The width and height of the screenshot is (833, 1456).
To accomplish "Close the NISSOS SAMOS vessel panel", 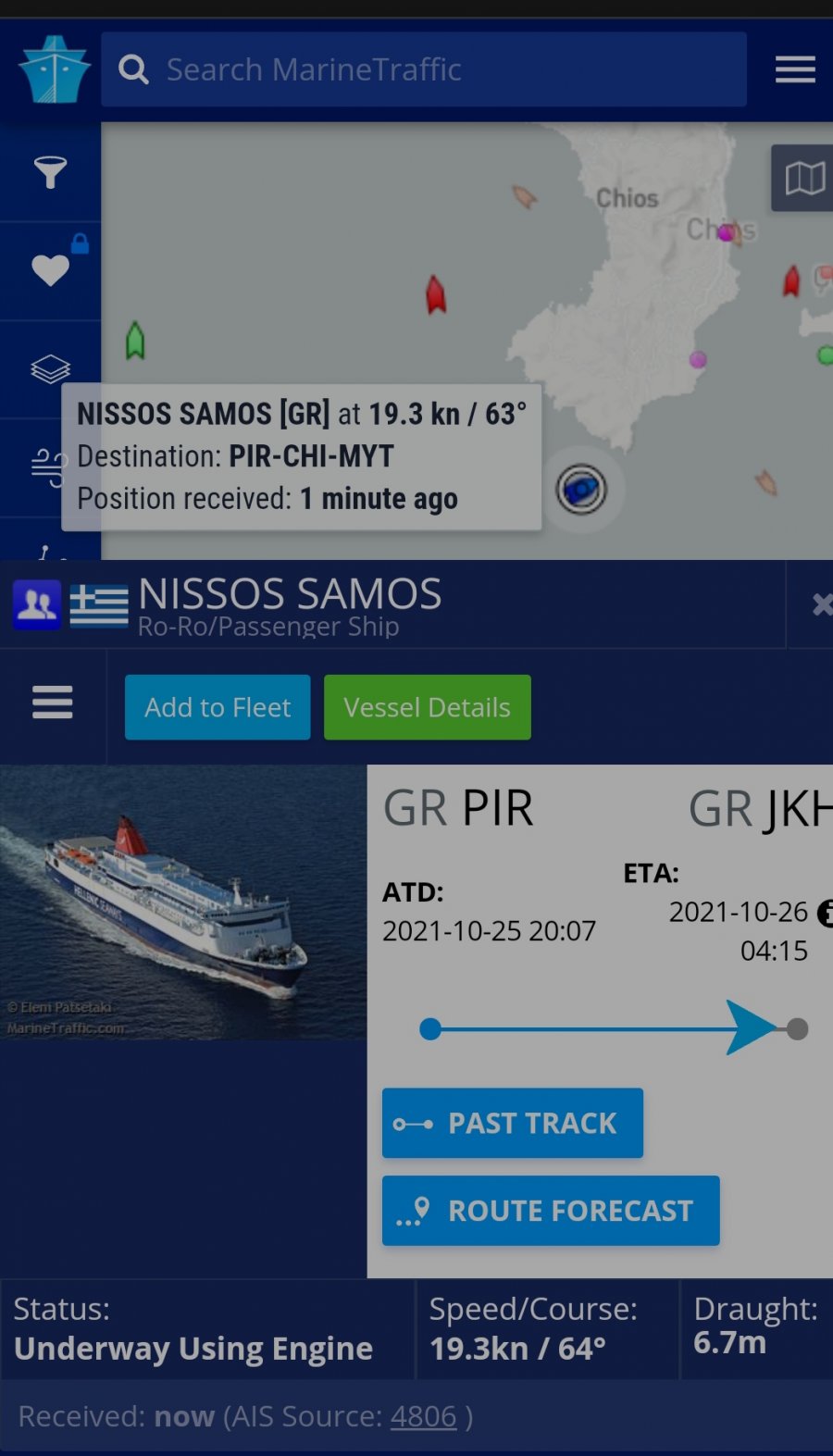I will click(820, 604).
